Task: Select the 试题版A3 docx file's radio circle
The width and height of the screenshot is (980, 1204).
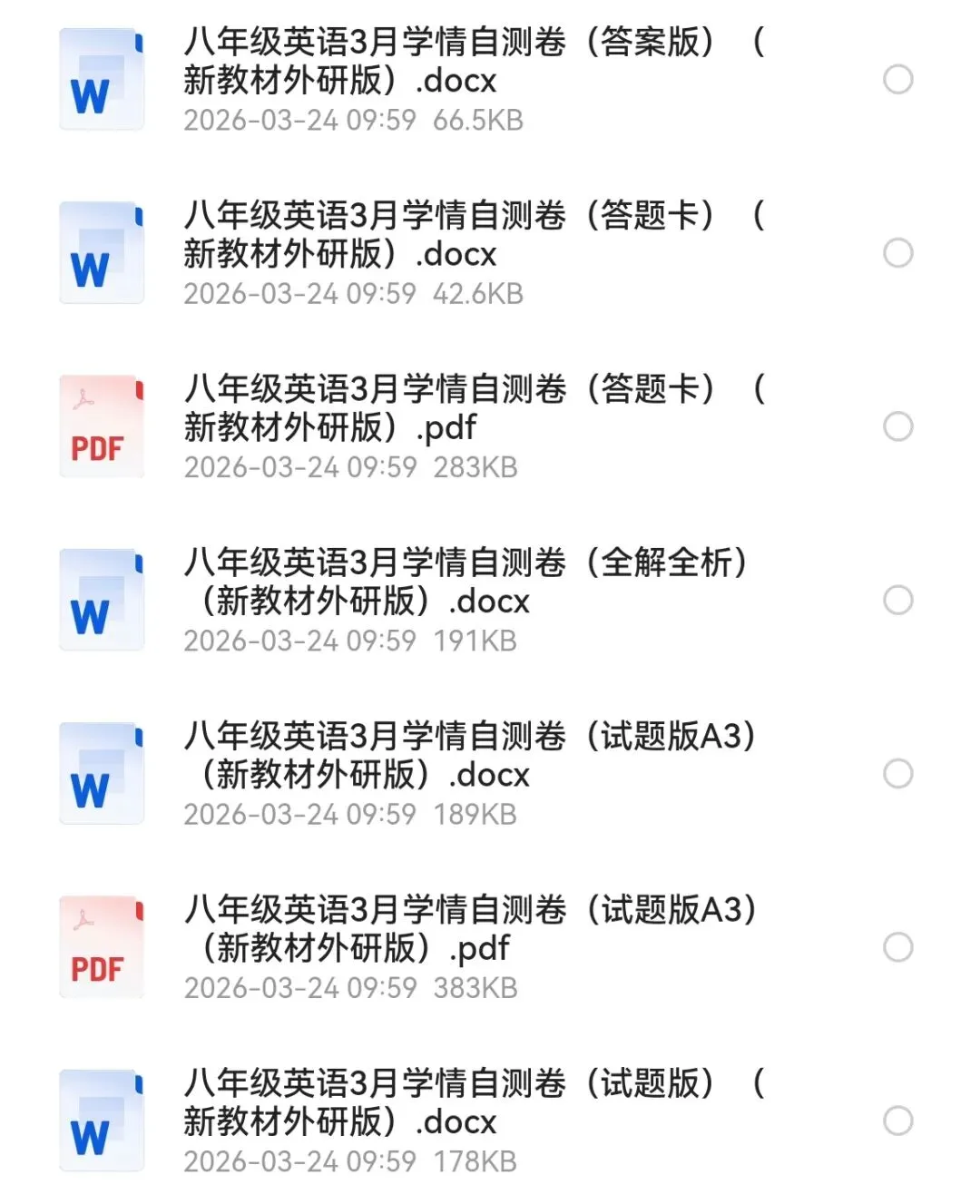Action: coord(898,774)
